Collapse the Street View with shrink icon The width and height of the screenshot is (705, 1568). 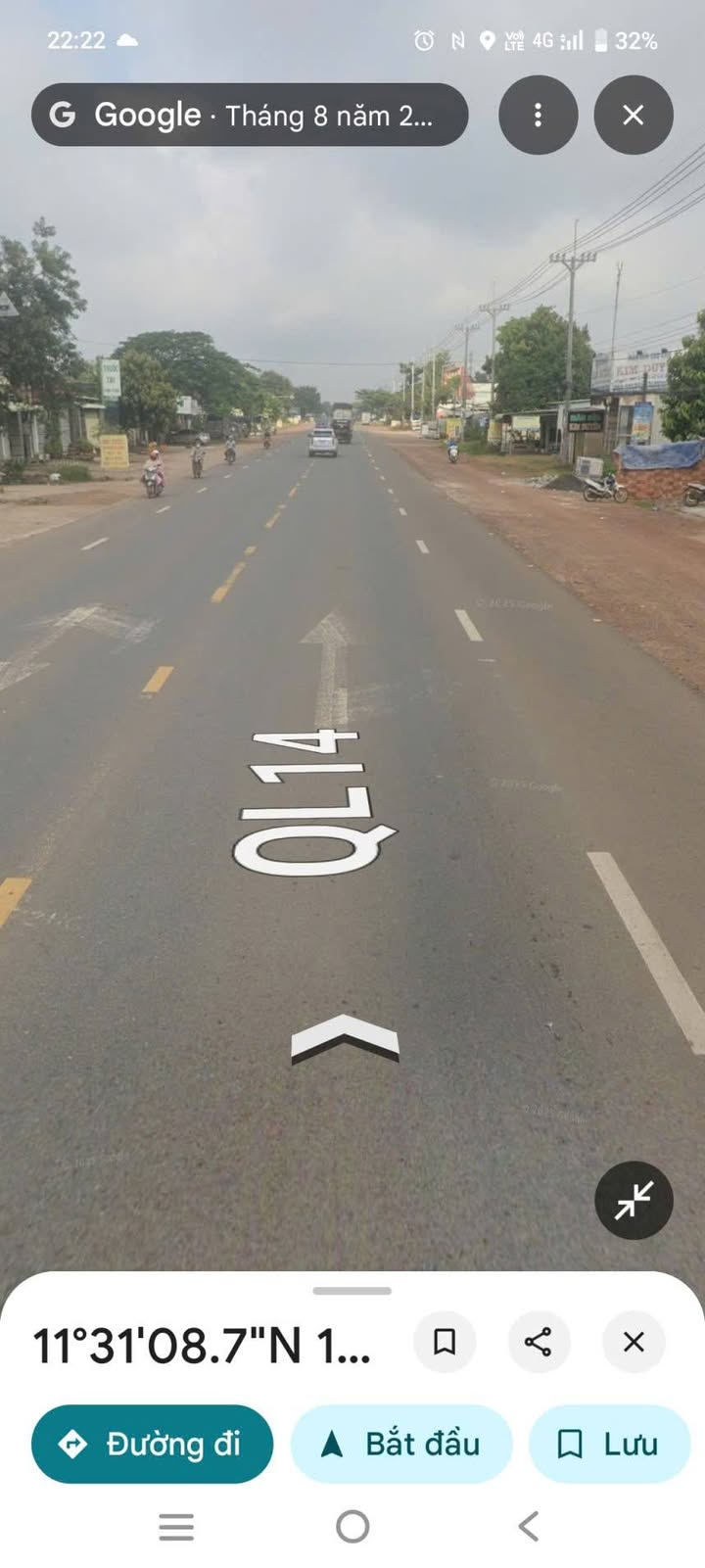634,1200
